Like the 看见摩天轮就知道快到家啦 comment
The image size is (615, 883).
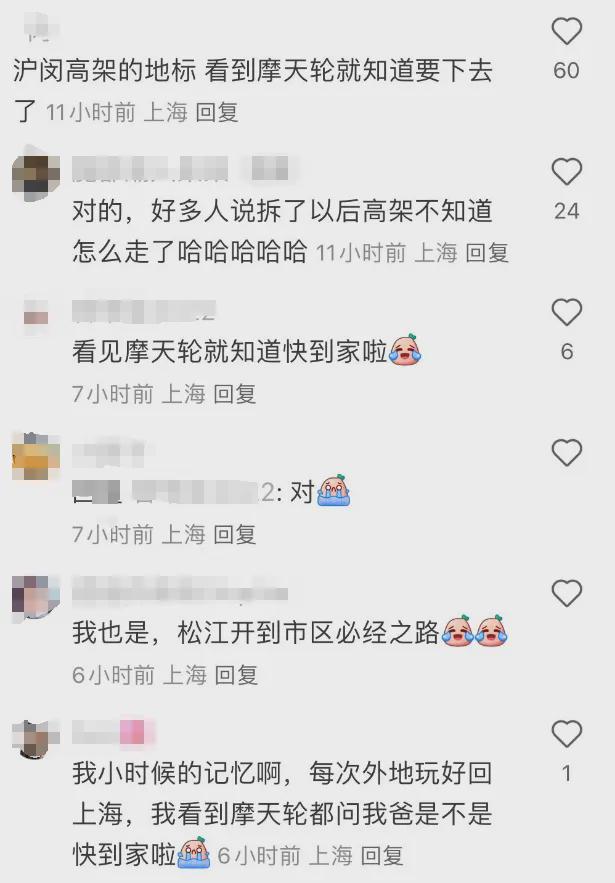[x=566, y=313]
